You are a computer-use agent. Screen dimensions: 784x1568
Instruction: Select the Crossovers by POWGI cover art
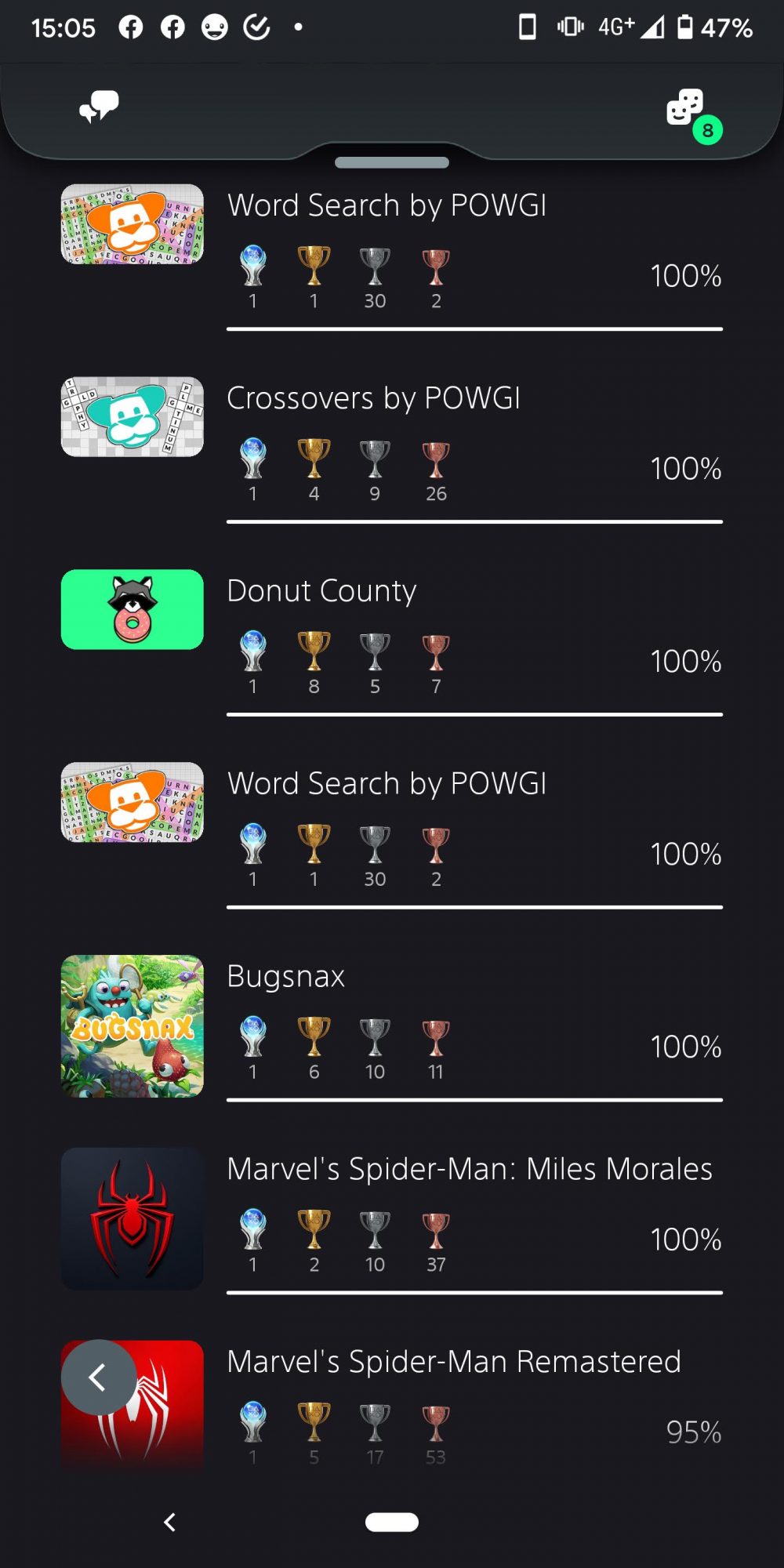coord(131,416)
